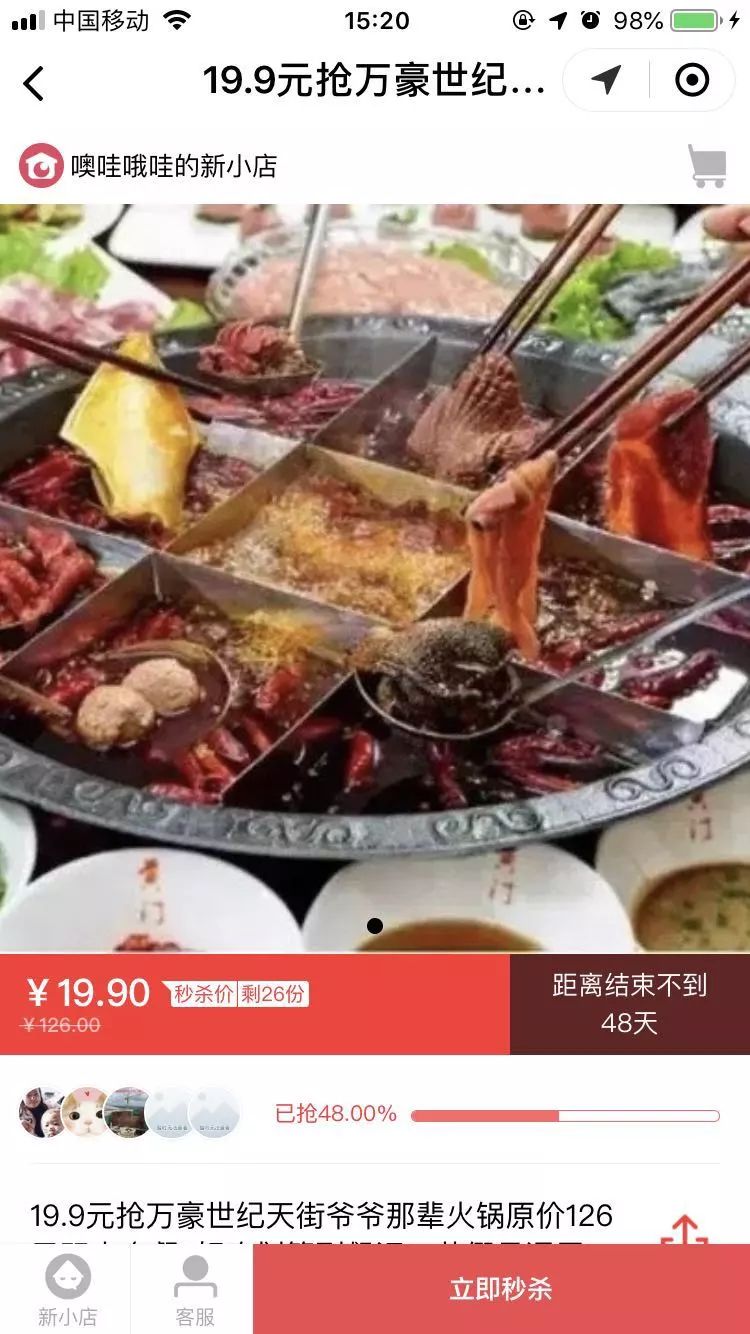Open the shopping cart icon
Image resolution: width=750 pixels, height=1334 pixels.
[707, 166]
